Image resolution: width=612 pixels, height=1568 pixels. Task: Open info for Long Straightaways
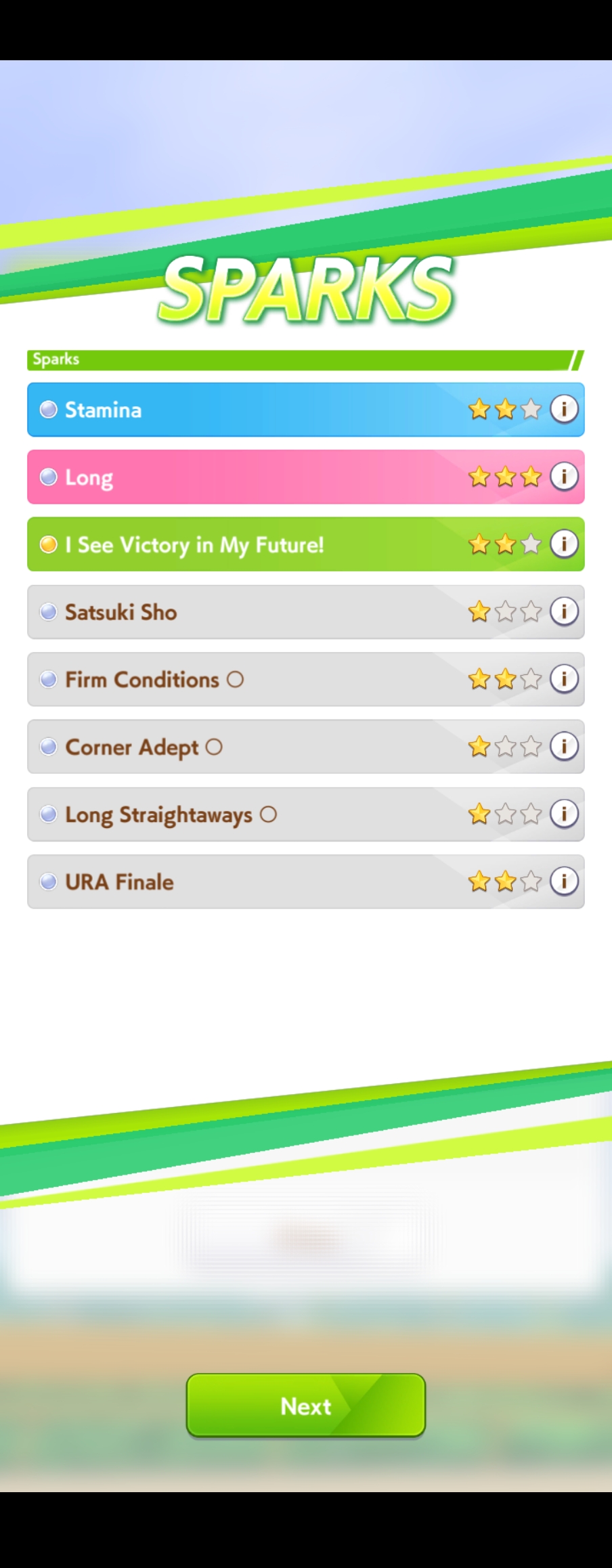coord(563,814)
